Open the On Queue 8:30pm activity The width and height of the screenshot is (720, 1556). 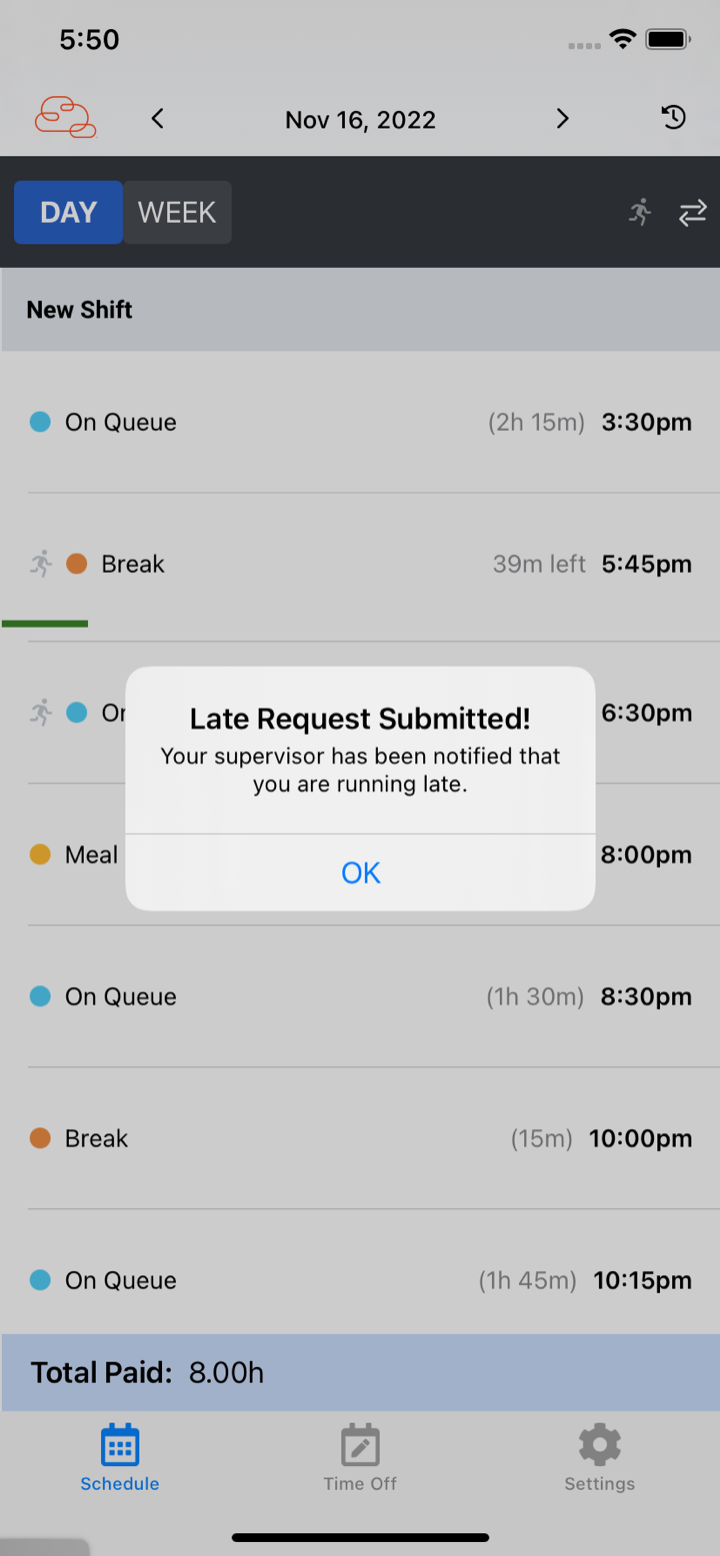[360, 996]
